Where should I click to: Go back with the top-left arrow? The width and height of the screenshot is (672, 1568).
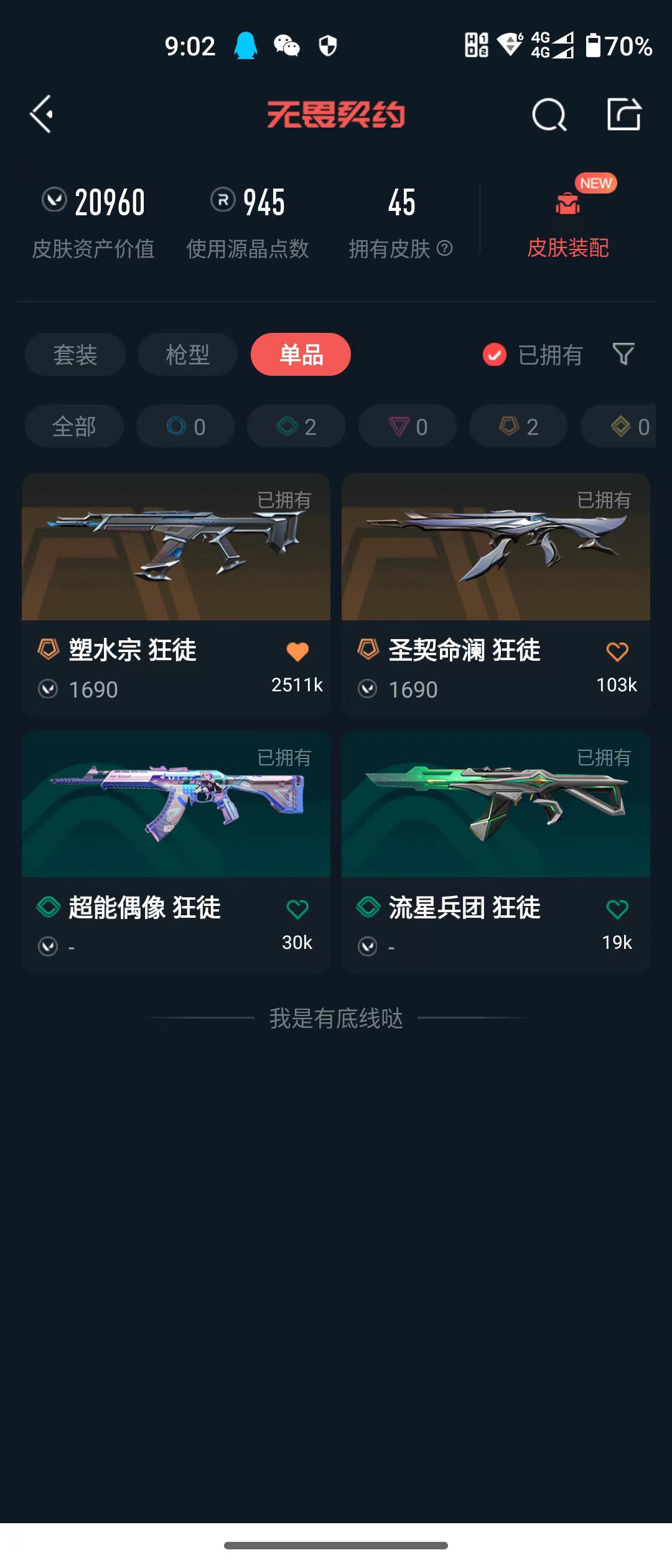pyautogui.click(x=42, y=114)
